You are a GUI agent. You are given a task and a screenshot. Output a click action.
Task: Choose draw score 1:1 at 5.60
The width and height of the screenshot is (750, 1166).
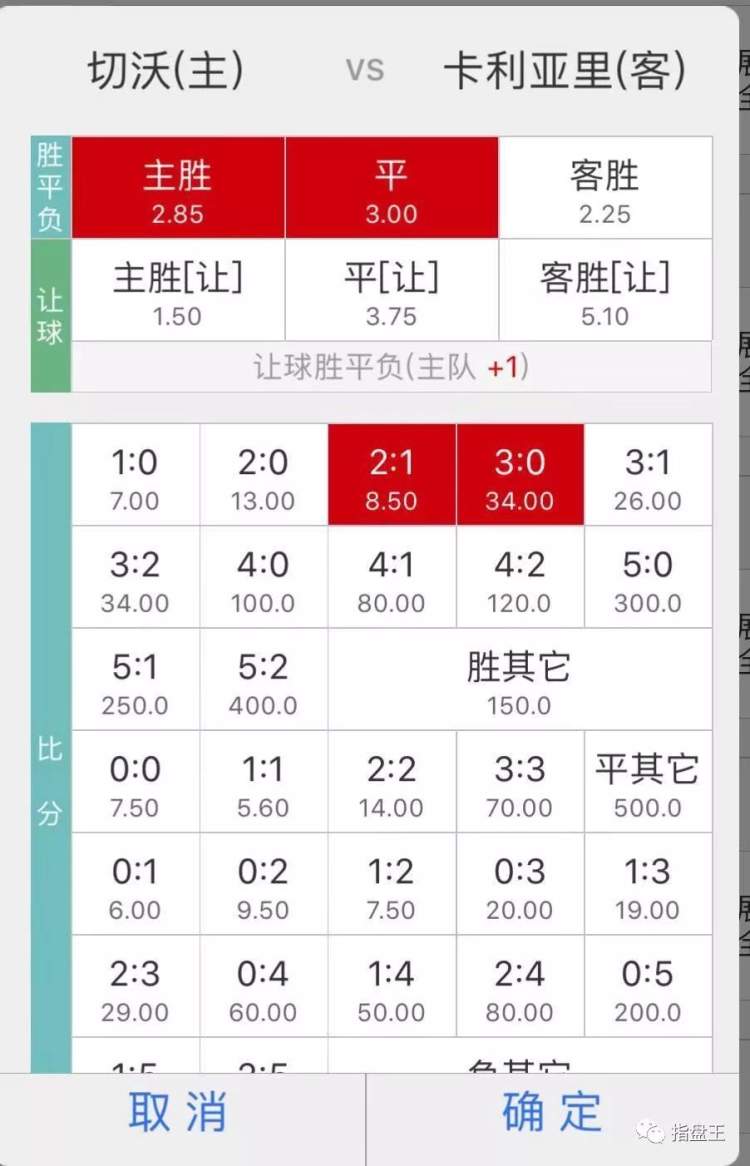click(263, 782)
